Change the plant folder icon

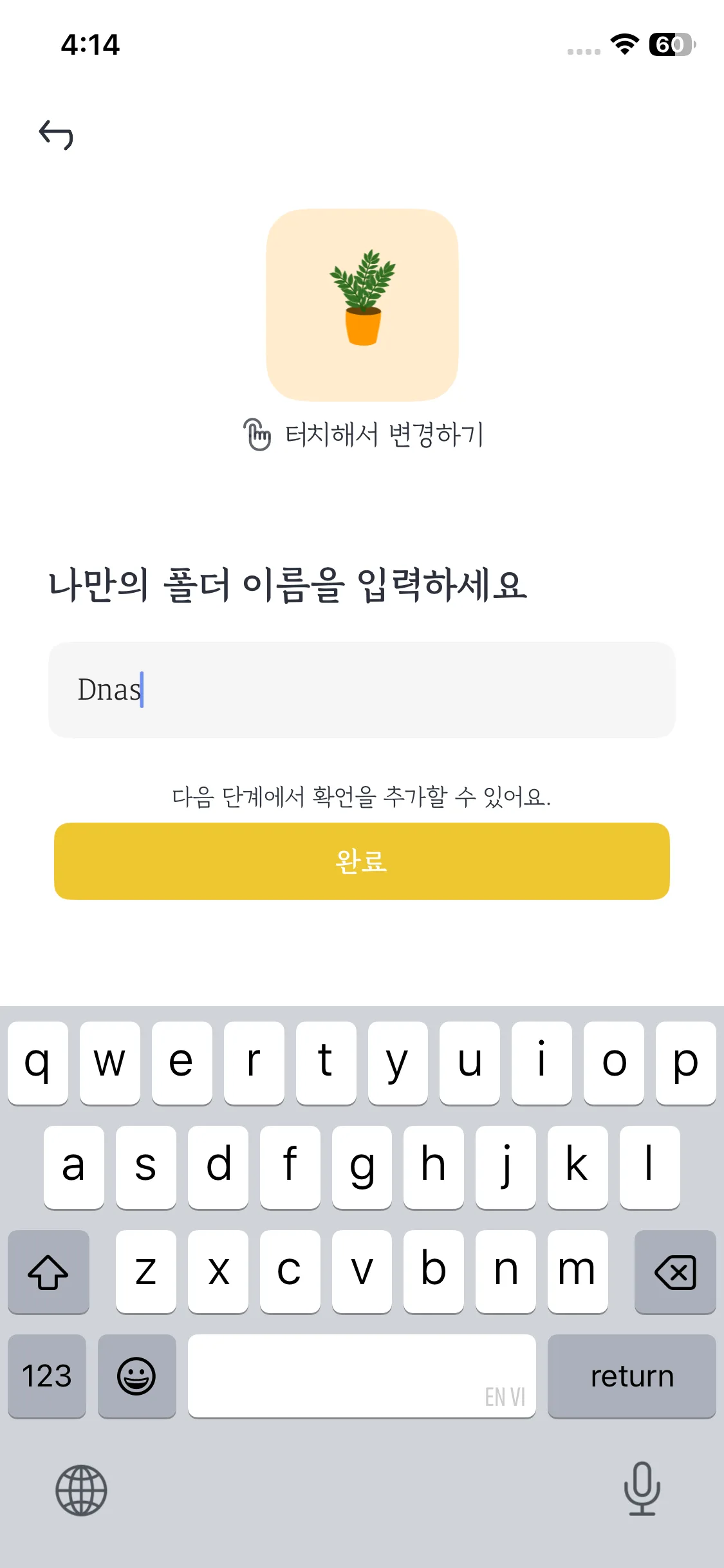click(362, 305)
